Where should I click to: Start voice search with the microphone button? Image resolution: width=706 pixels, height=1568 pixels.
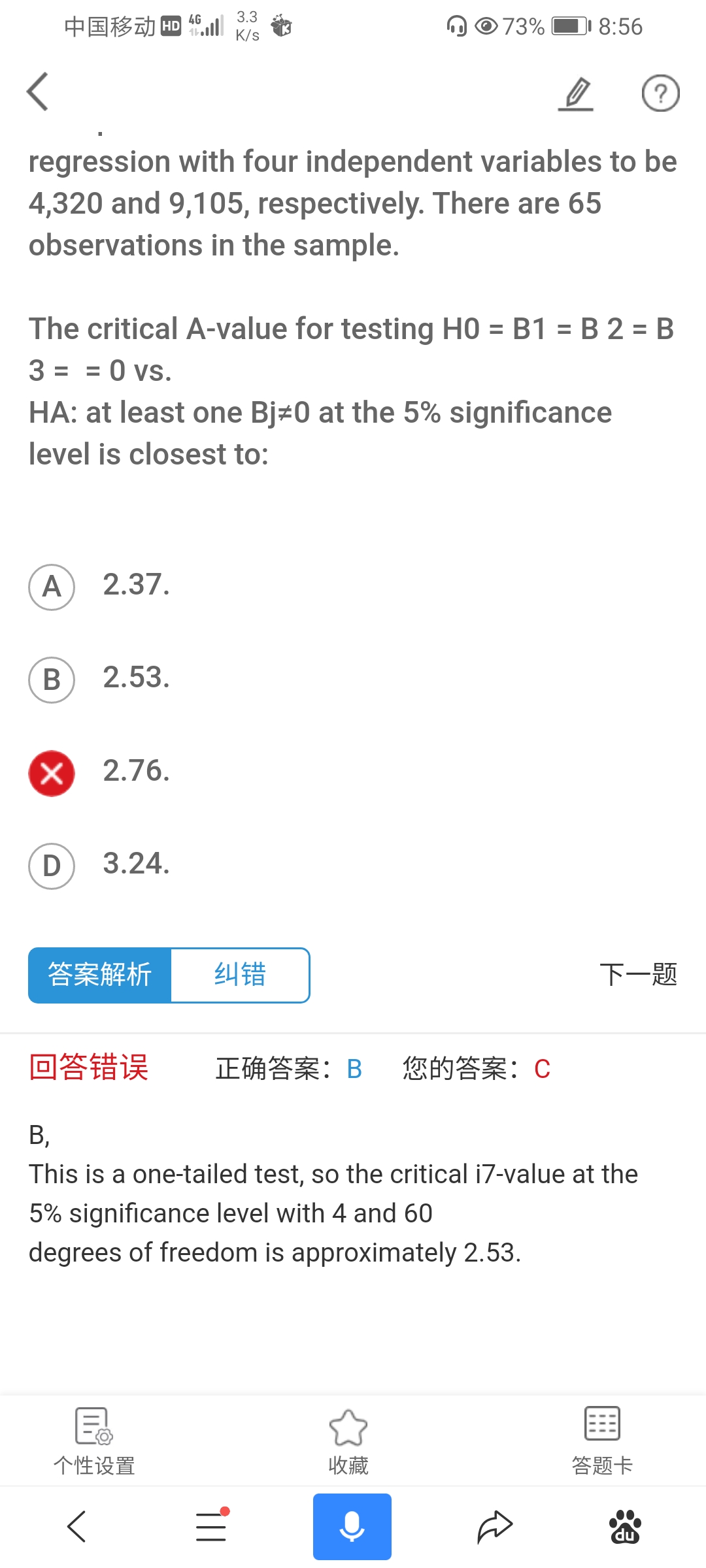click(x=352, y=1527)
